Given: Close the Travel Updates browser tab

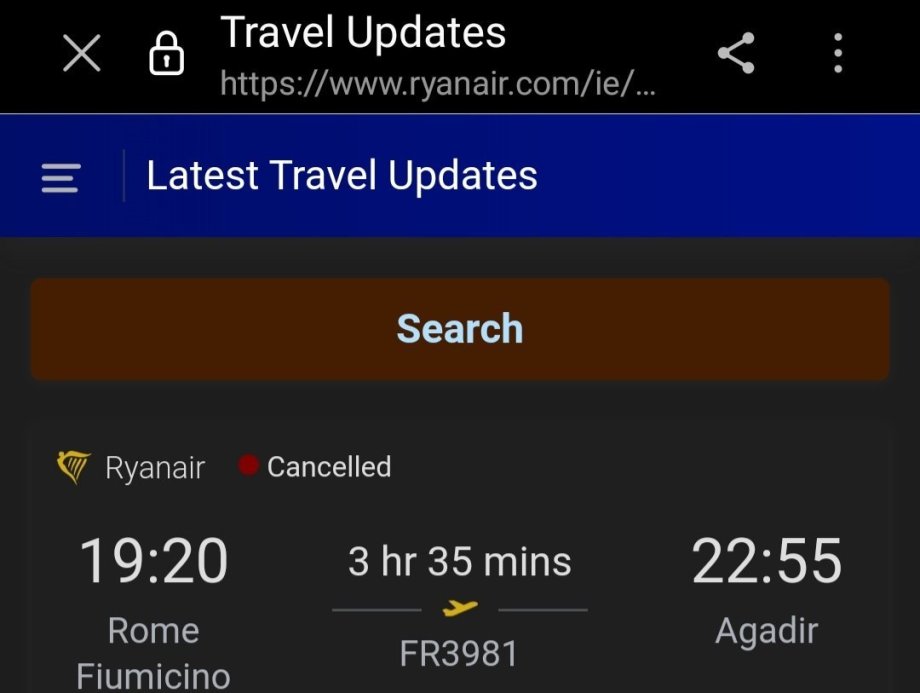Looking at the screenshot, I should (x=81, y=54).
